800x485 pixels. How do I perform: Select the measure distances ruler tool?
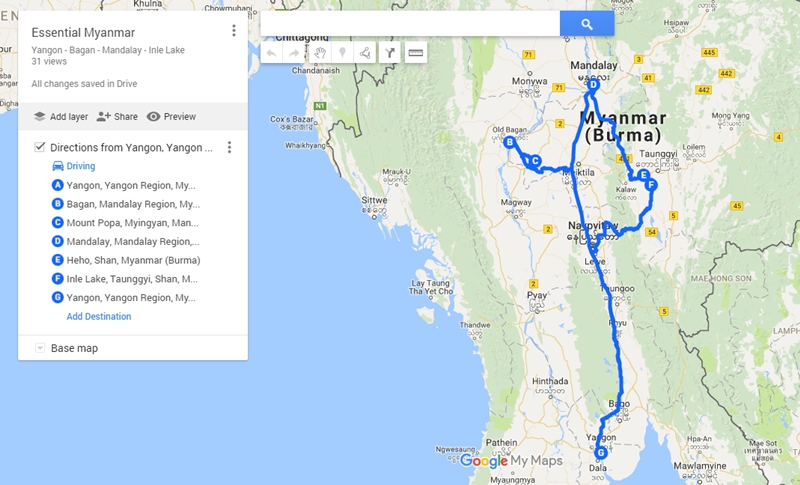[x=416, y=53]
